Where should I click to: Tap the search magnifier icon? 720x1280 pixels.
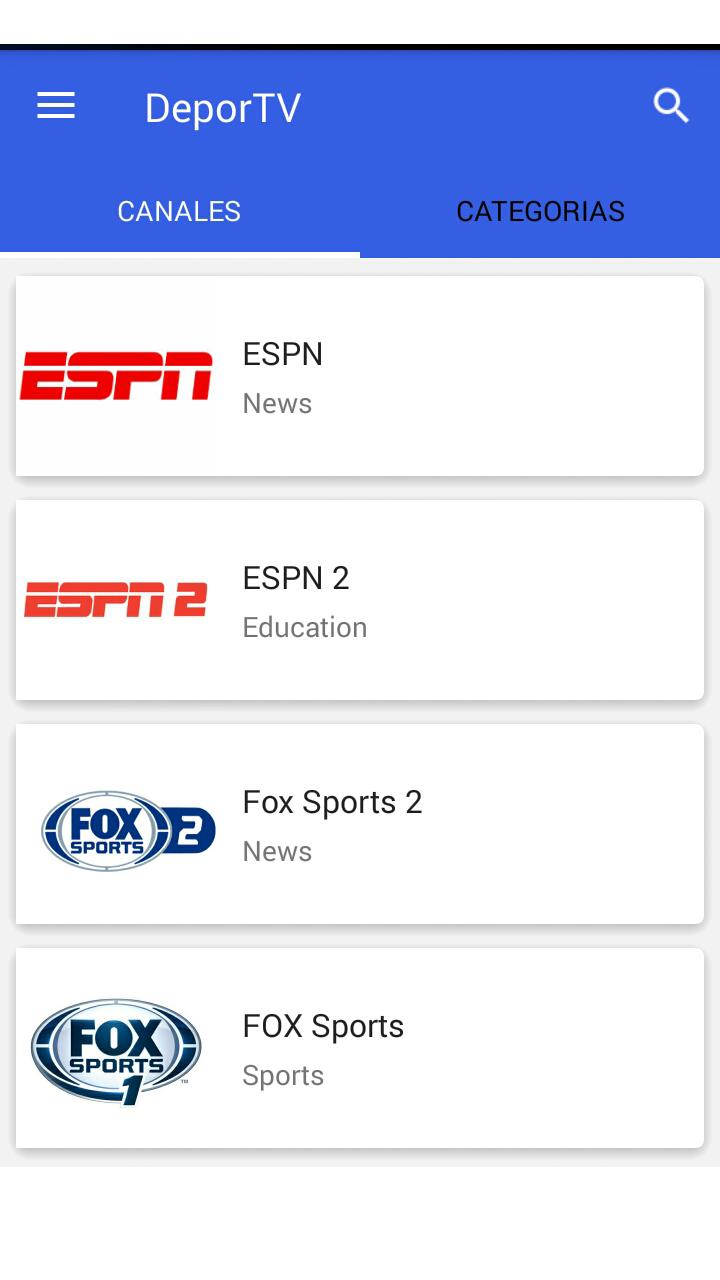(x=671, y=106)
